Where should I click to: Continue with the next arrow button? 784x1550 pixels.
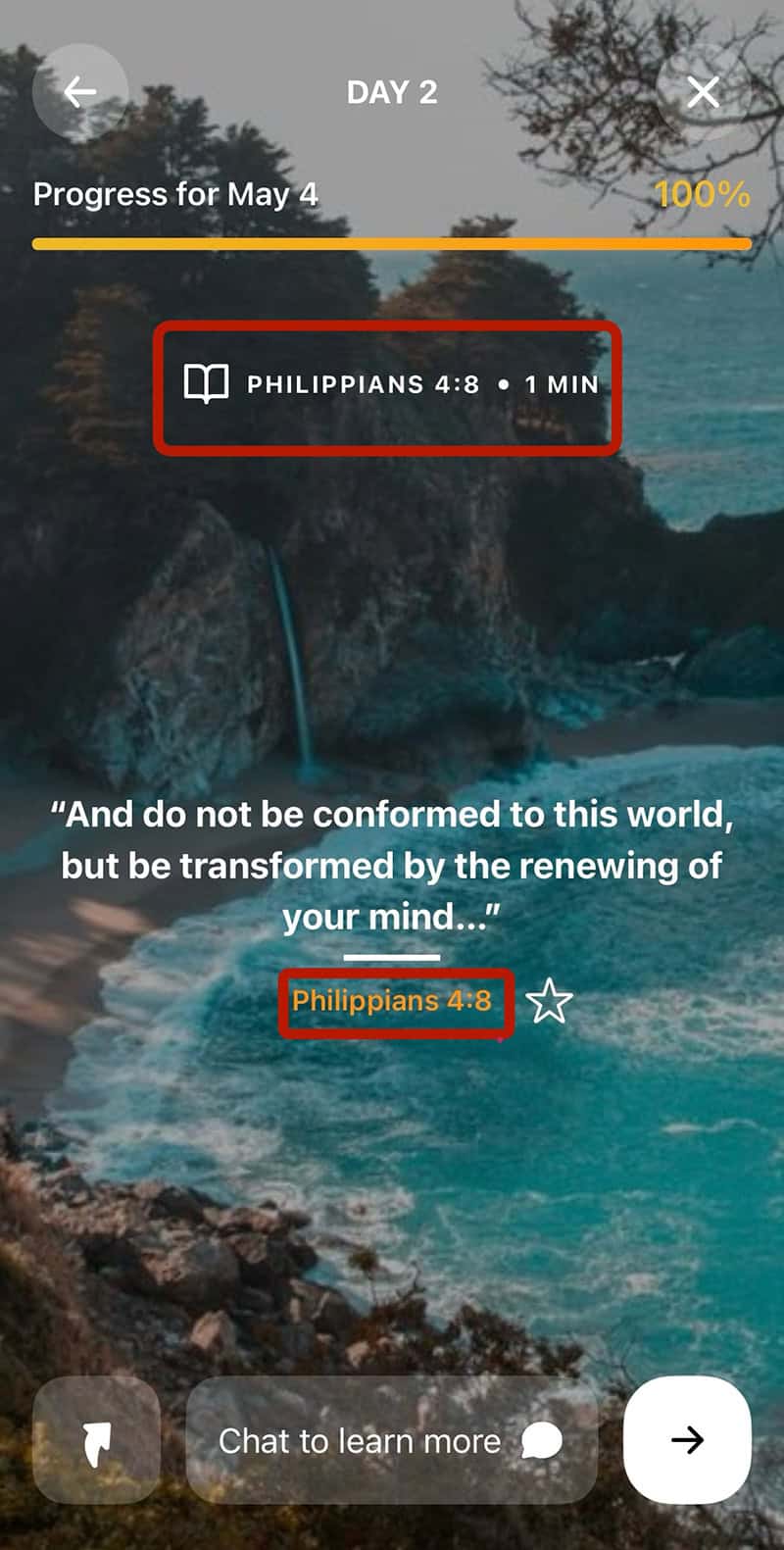coord(687,1439)
